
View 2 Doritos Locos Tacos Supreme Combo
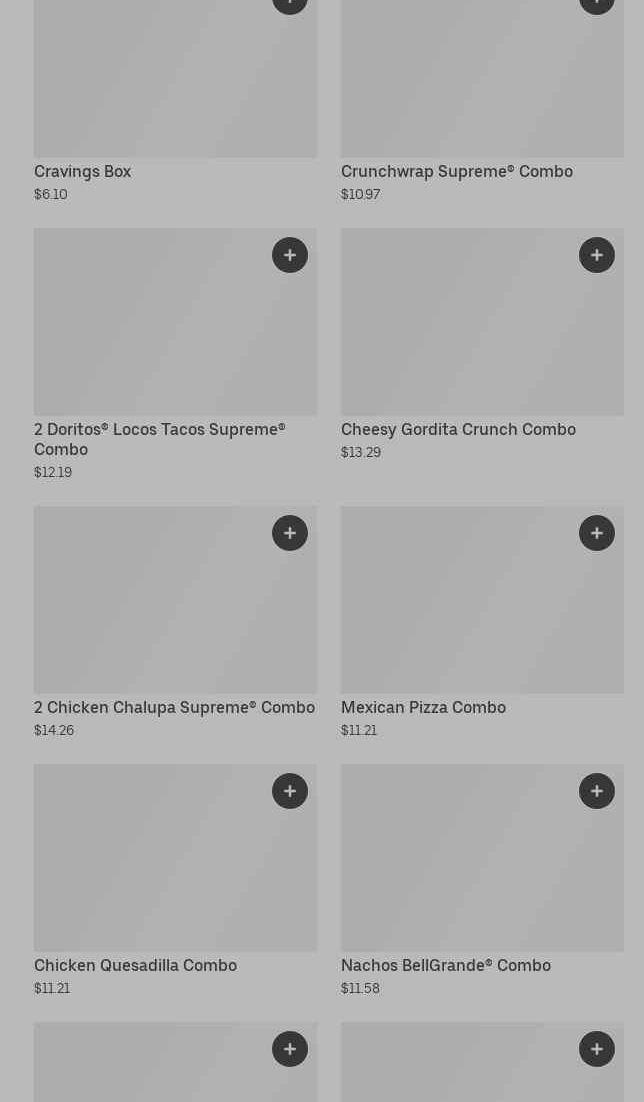(175, 355)
